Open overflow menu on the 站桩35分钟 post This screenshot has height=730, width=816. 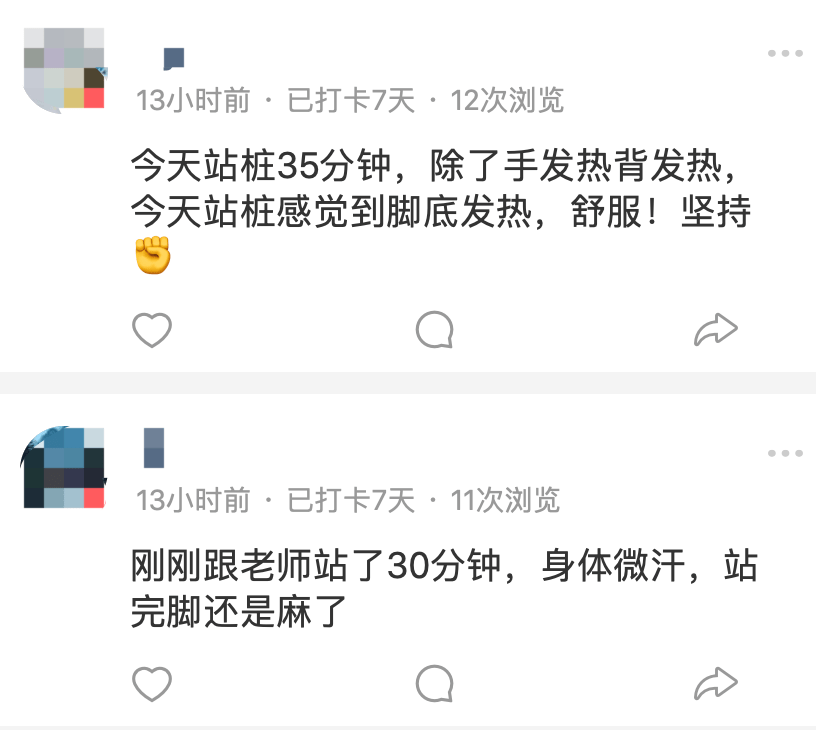point(785,53)
